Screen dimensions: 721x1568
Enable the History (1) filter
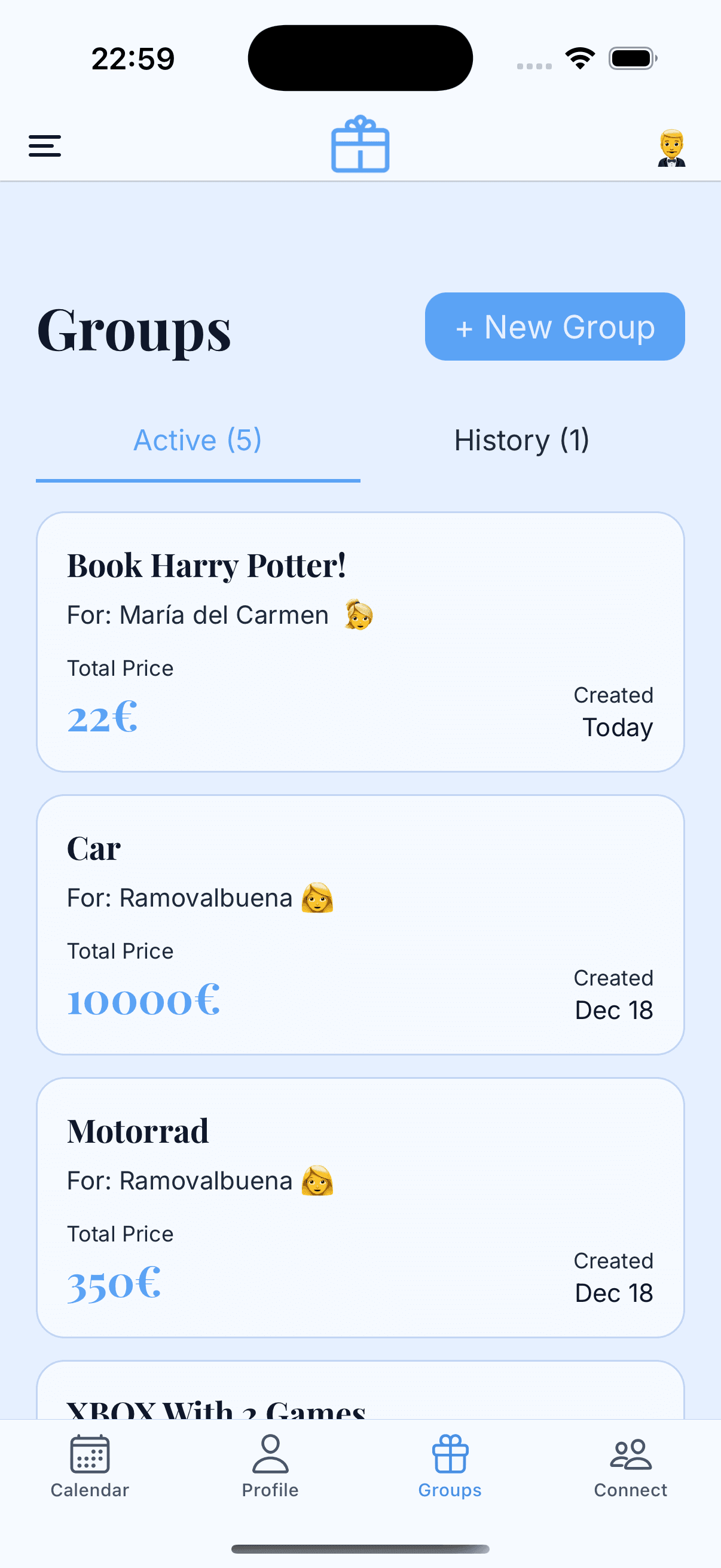521,440
